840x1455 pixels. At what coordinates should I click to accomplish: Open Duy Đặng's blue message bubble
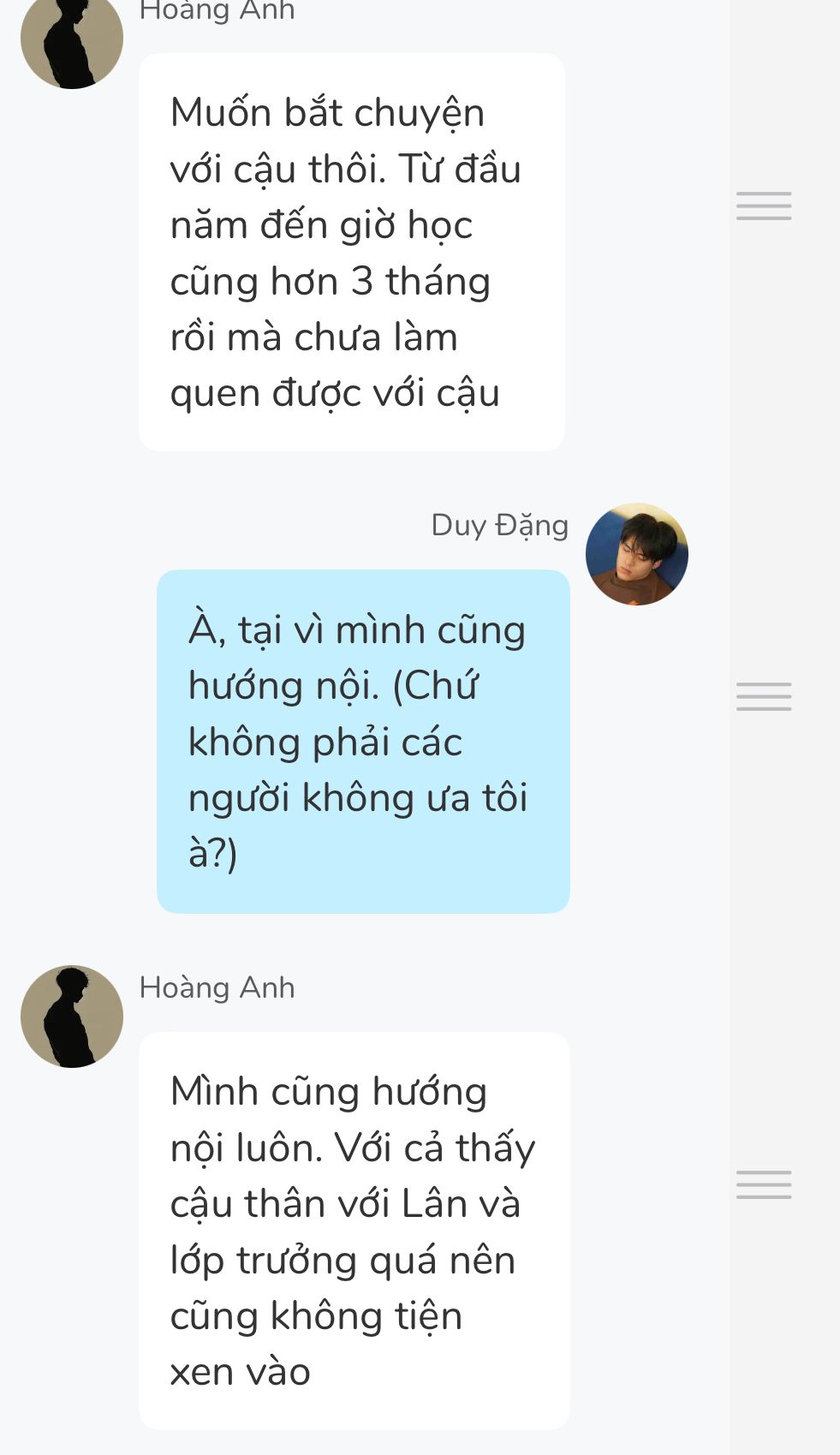(x=363, y=741)
